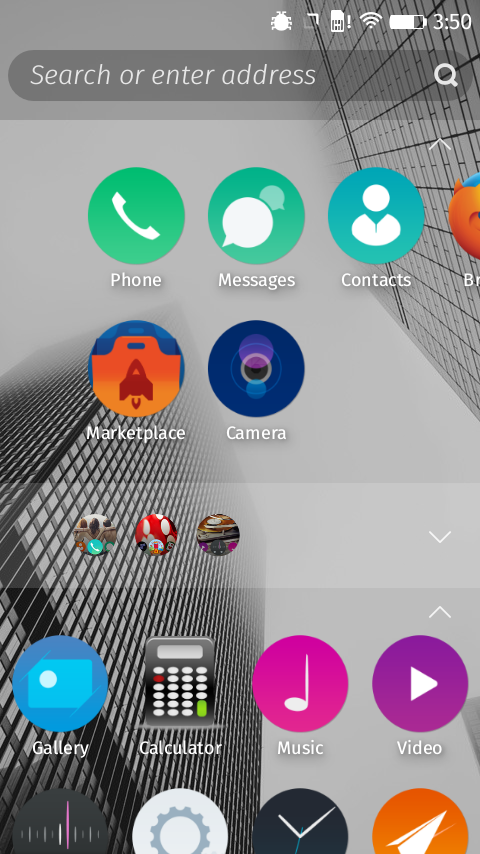Open the Clock app
Image resolution: width=480 pixels, height=854 pixels.
pos(300,821)
